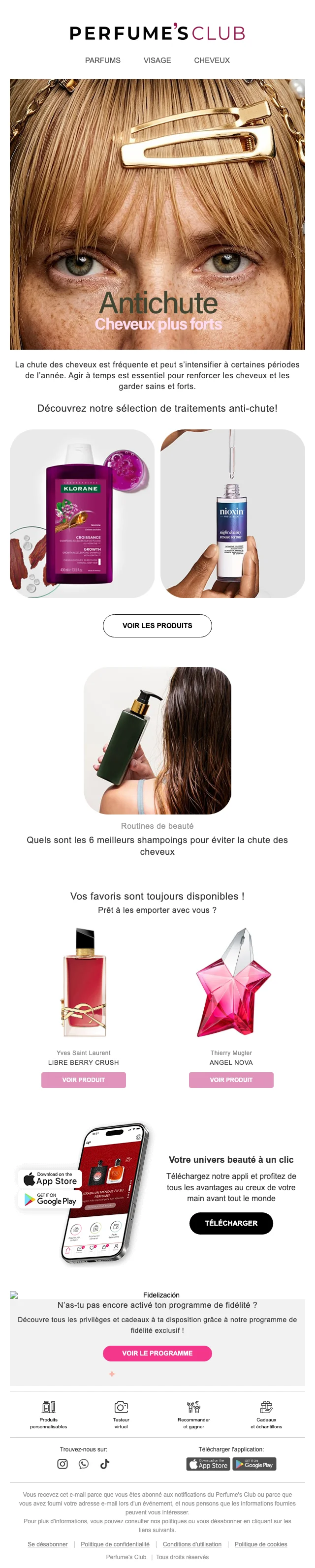Open Conditions d'utilisation link
The width and height of the screenshot is (315, 1568).
click(x=192, y=1543)
